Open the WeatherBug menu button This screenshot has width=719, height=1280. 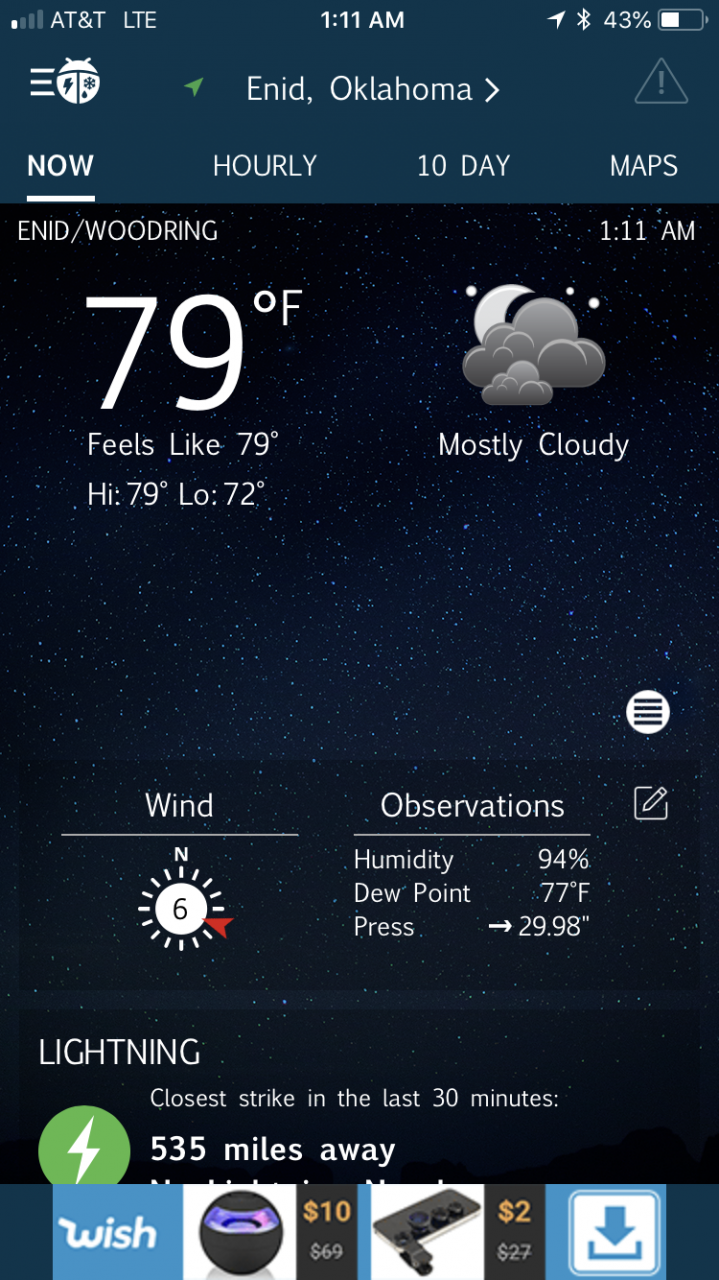coord(64,82)
